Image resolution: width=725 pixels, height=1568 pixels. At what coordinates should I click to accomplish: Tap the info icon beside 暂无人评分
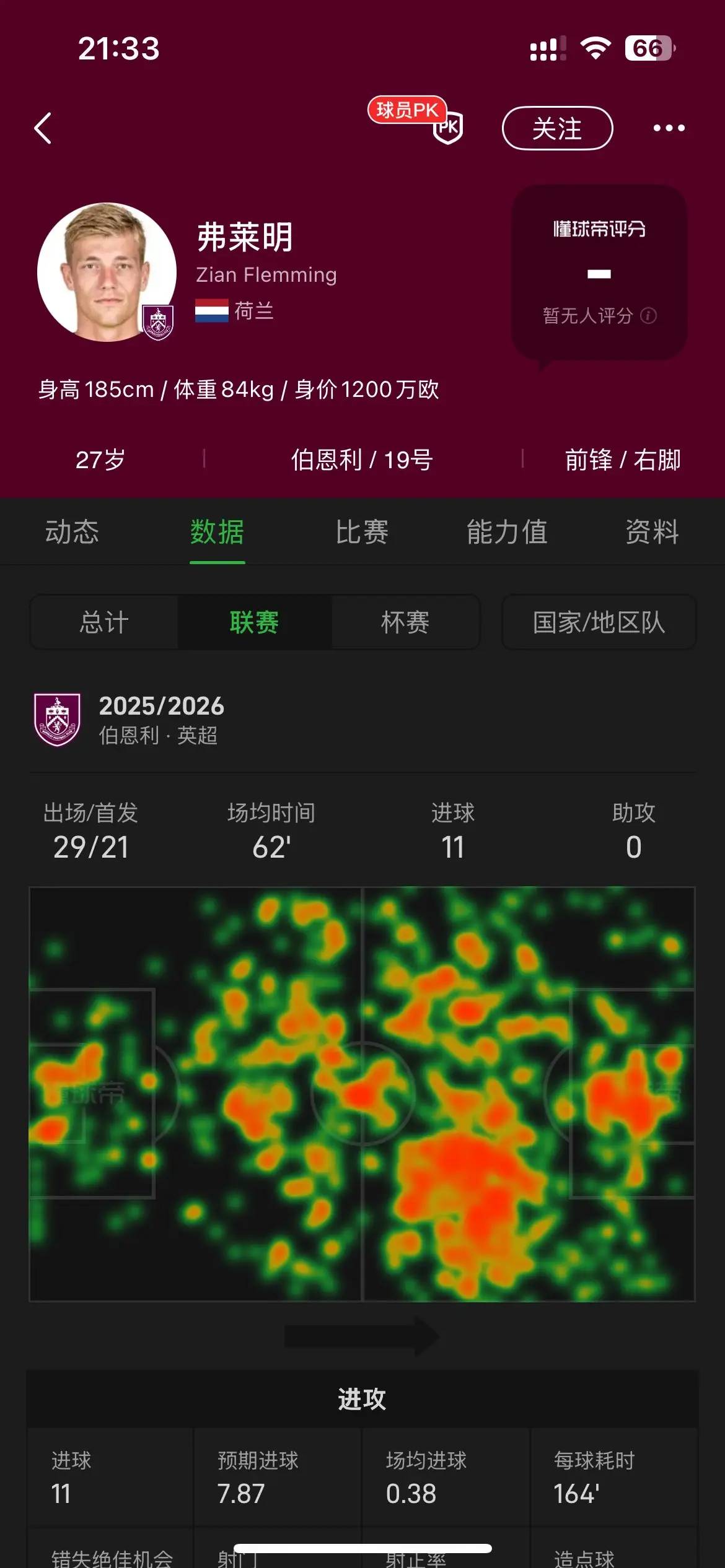(x=649, y=316)
